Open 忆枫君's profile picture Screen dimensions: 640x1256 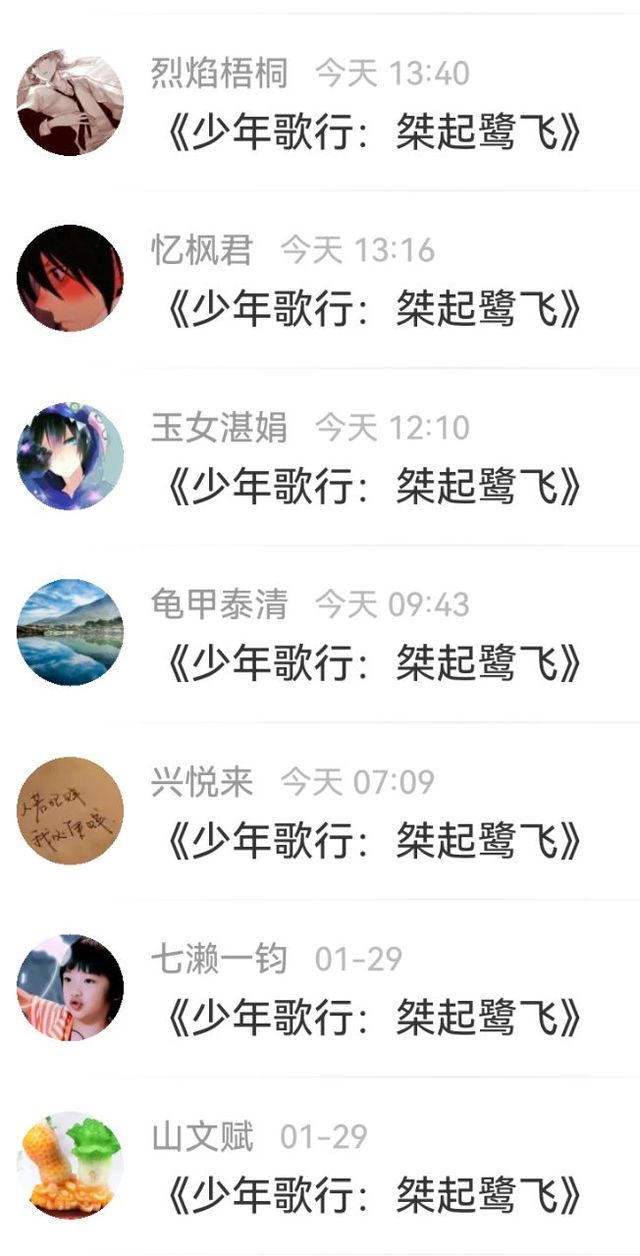click(70, 279)
